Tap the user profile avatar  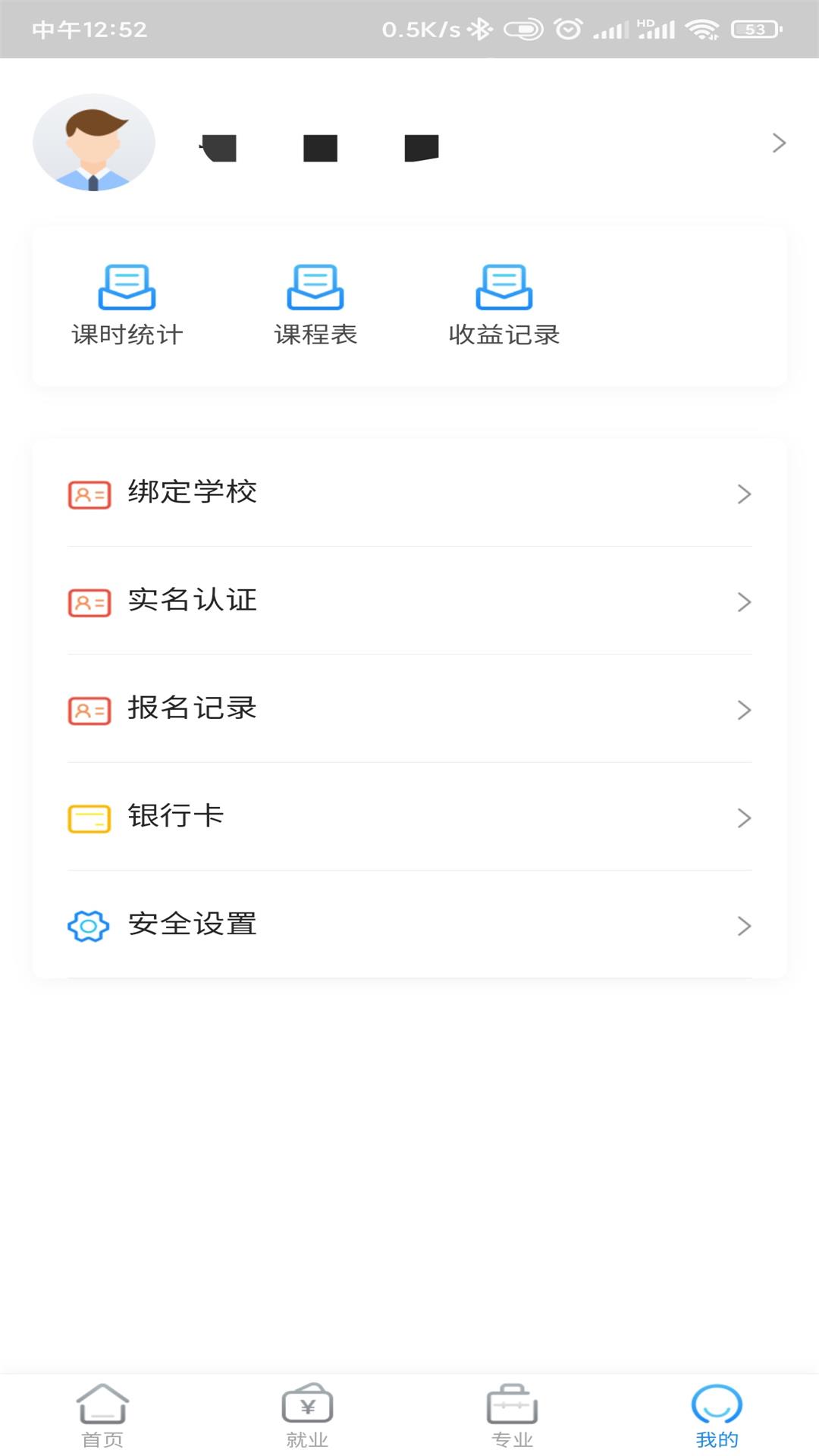(94, 143)
